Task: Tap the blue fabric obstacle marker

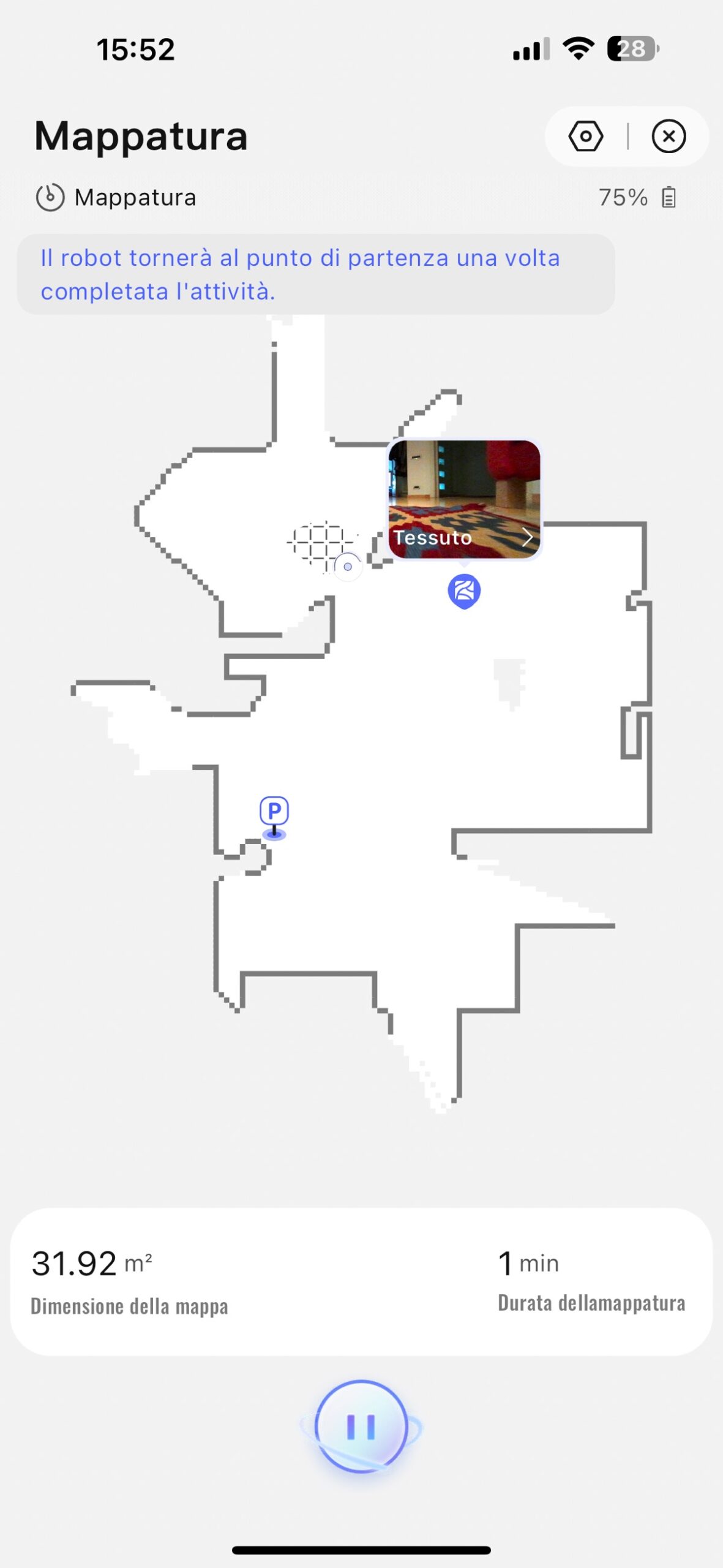Action: click(464, 590)
